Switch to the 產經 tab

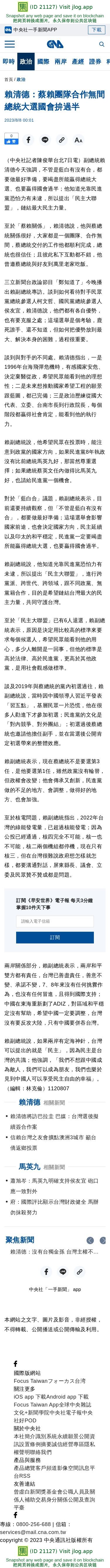[78, 62]
